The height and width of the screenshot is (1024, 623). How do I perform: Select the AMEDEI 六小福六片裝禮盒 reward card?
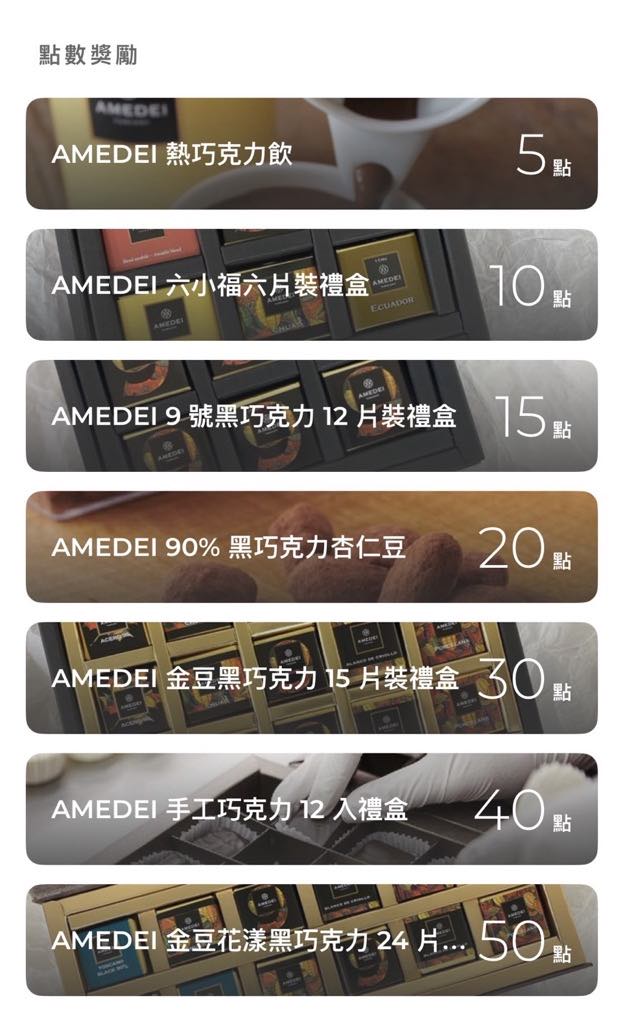pos(311,285)
